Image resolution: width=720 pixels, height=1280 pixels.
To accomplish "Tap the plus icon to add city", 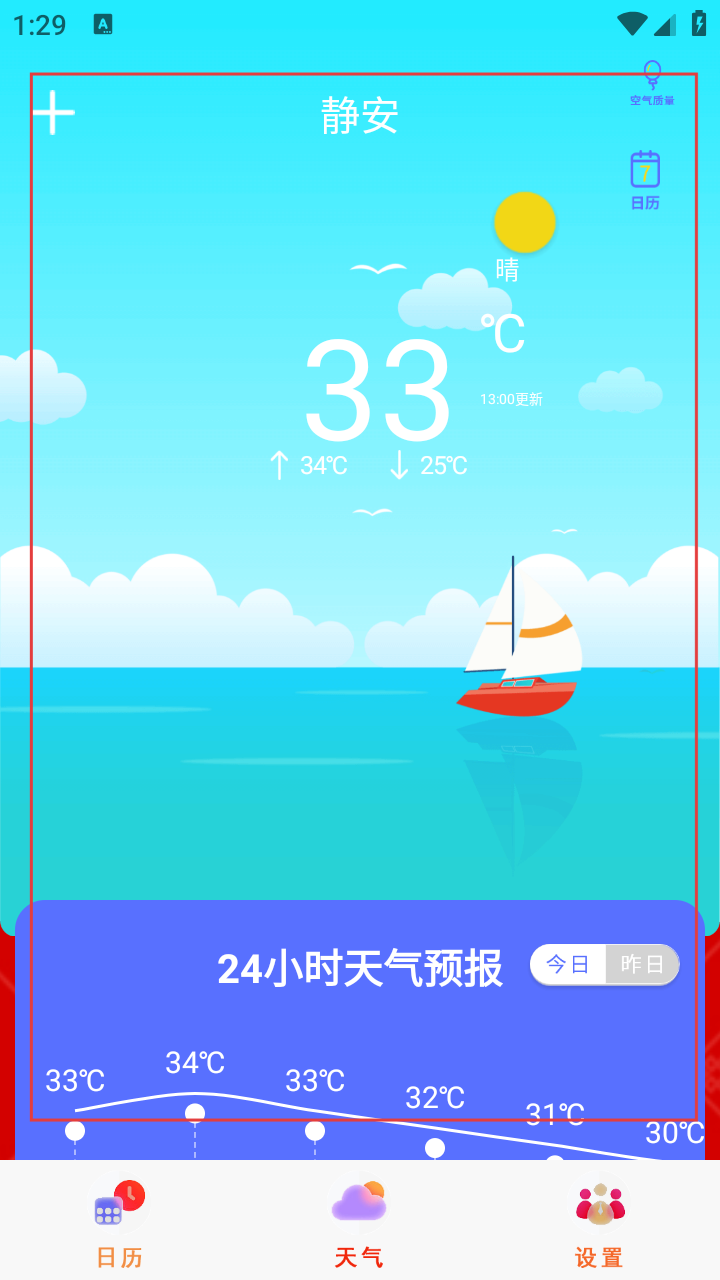I will (54, 113).
